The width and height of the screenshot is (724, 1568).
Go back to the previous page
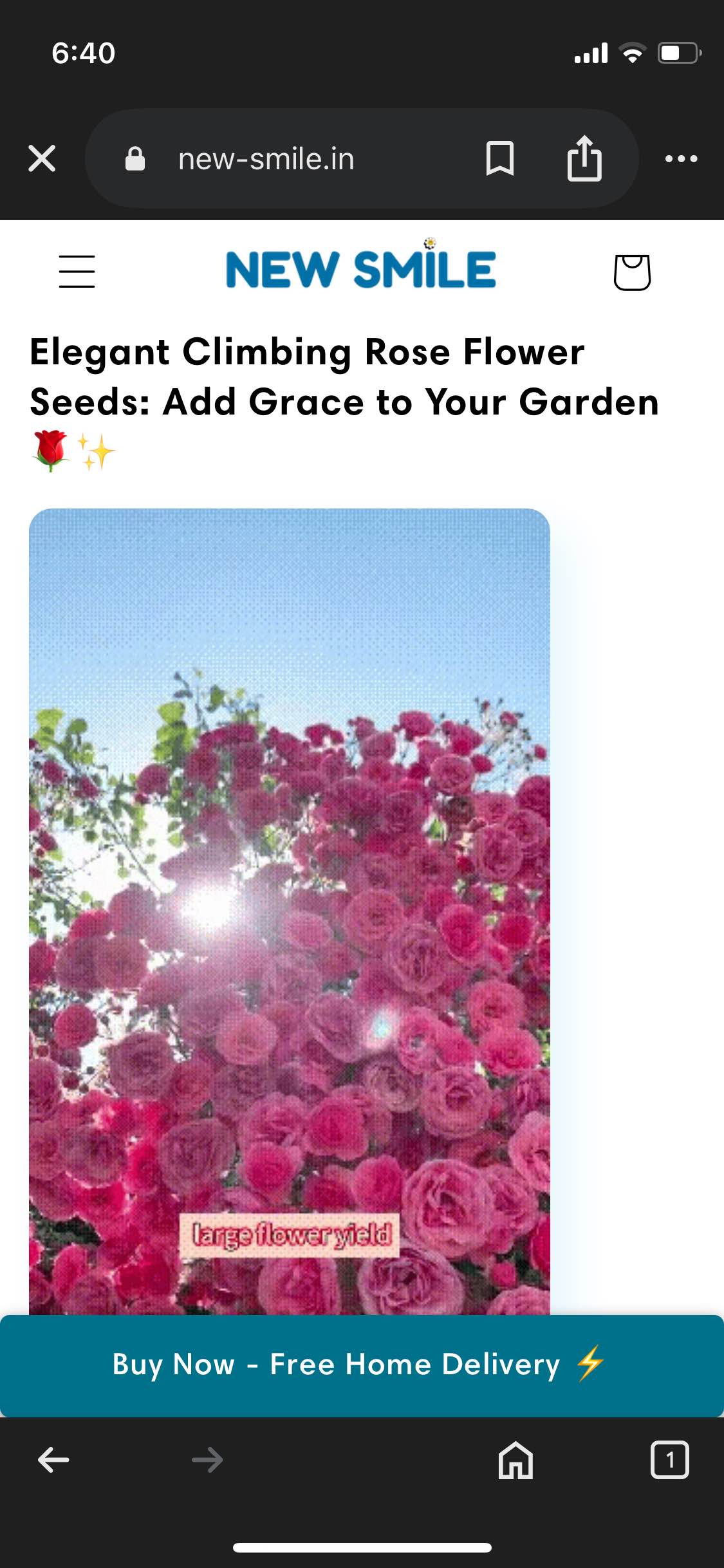[53, 1459]
